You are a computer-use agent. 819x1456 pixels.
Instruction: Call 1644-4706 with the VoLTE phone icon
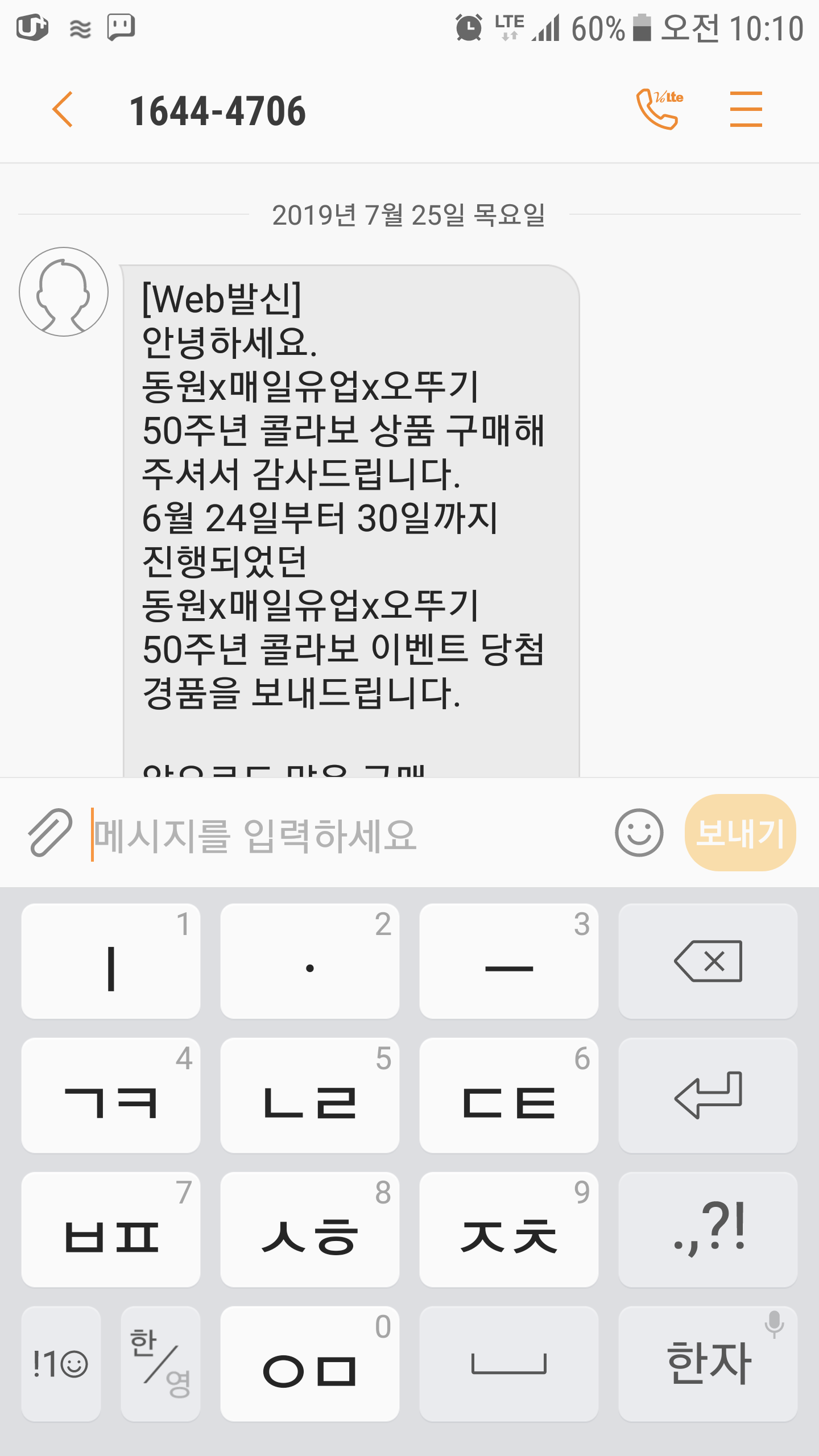point(659,109)
